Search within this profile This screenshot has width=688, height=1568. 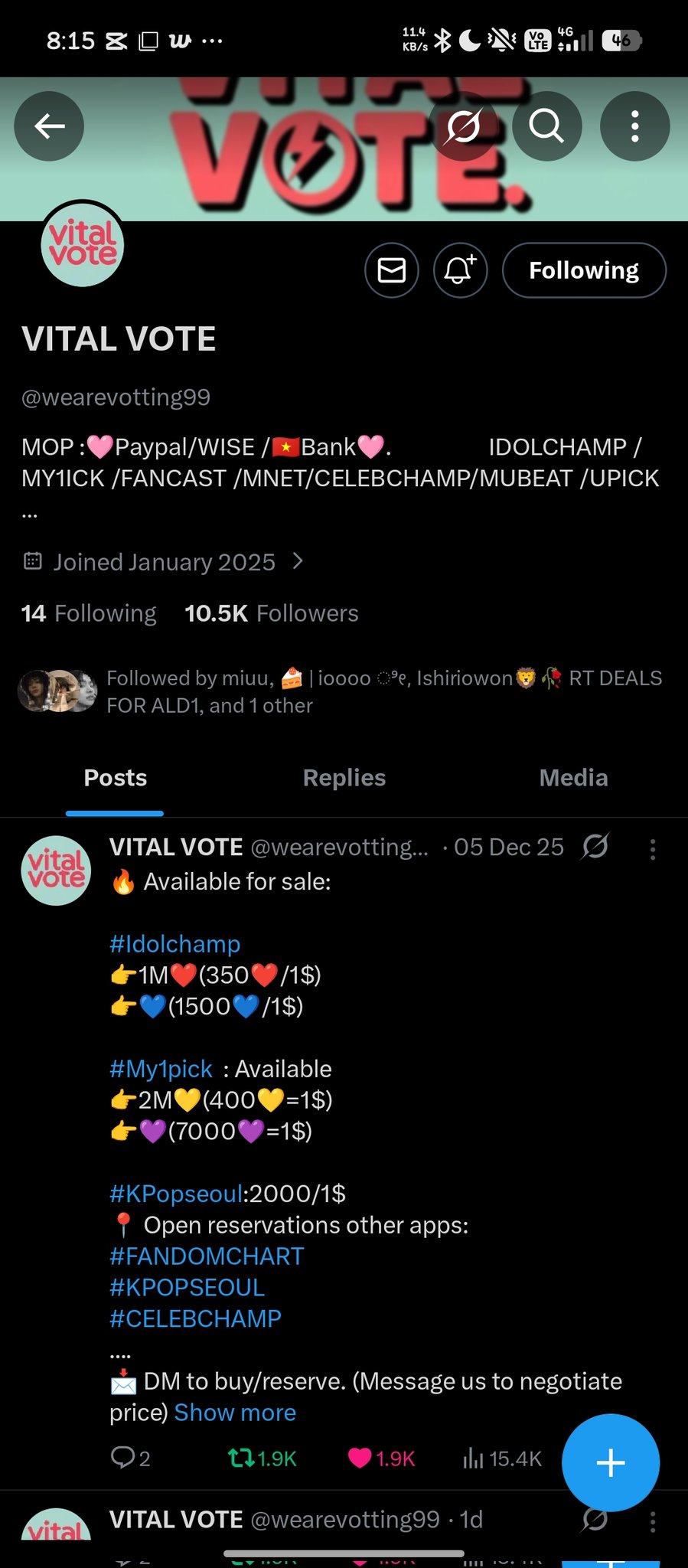[546, 126]
